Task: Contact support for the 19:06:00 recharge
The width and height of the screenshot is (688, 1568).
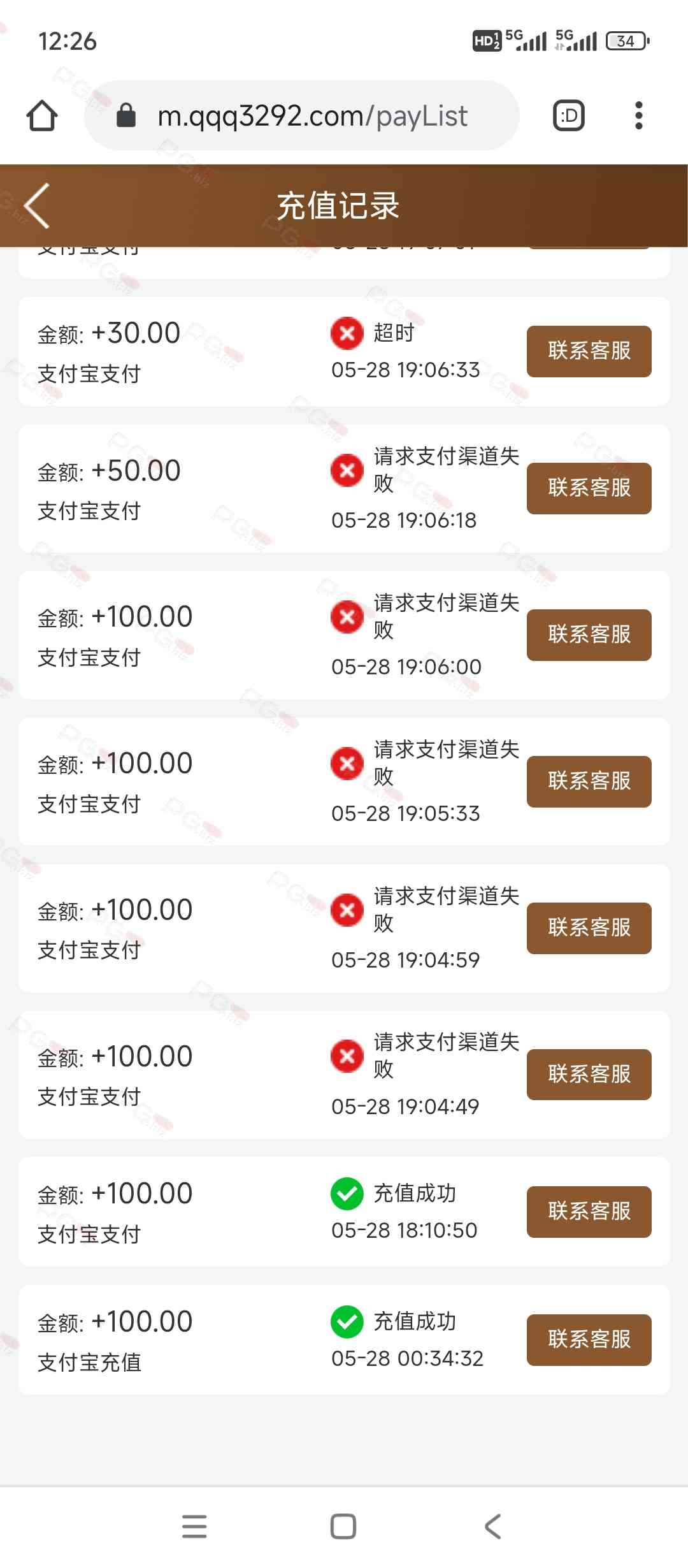Action: [589, 635]
